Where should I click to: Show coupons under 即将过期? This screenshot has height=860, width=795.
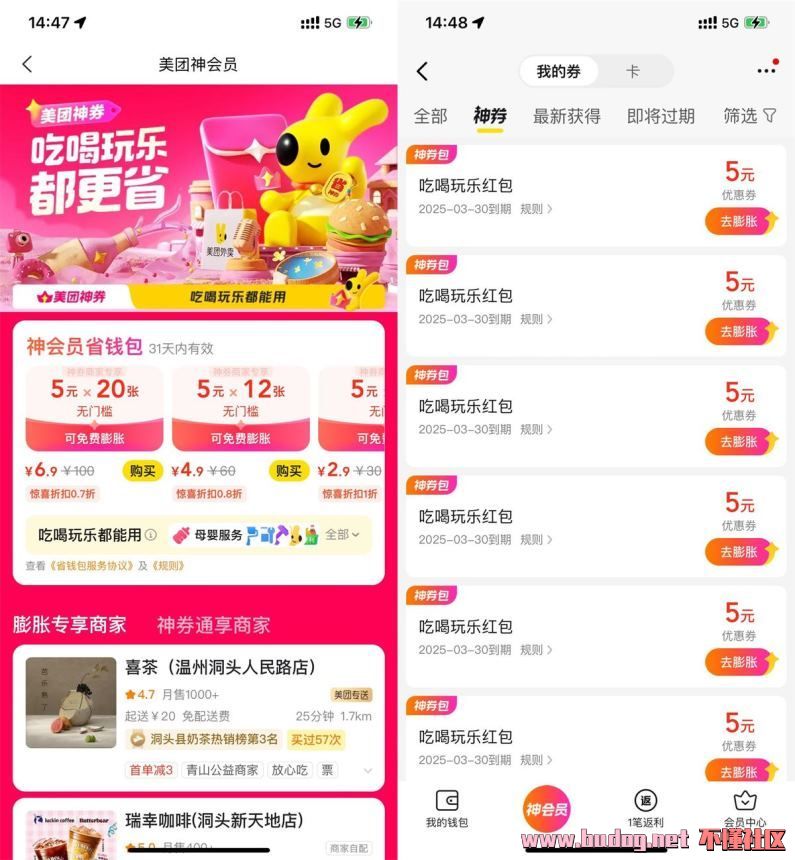(660, 116)
